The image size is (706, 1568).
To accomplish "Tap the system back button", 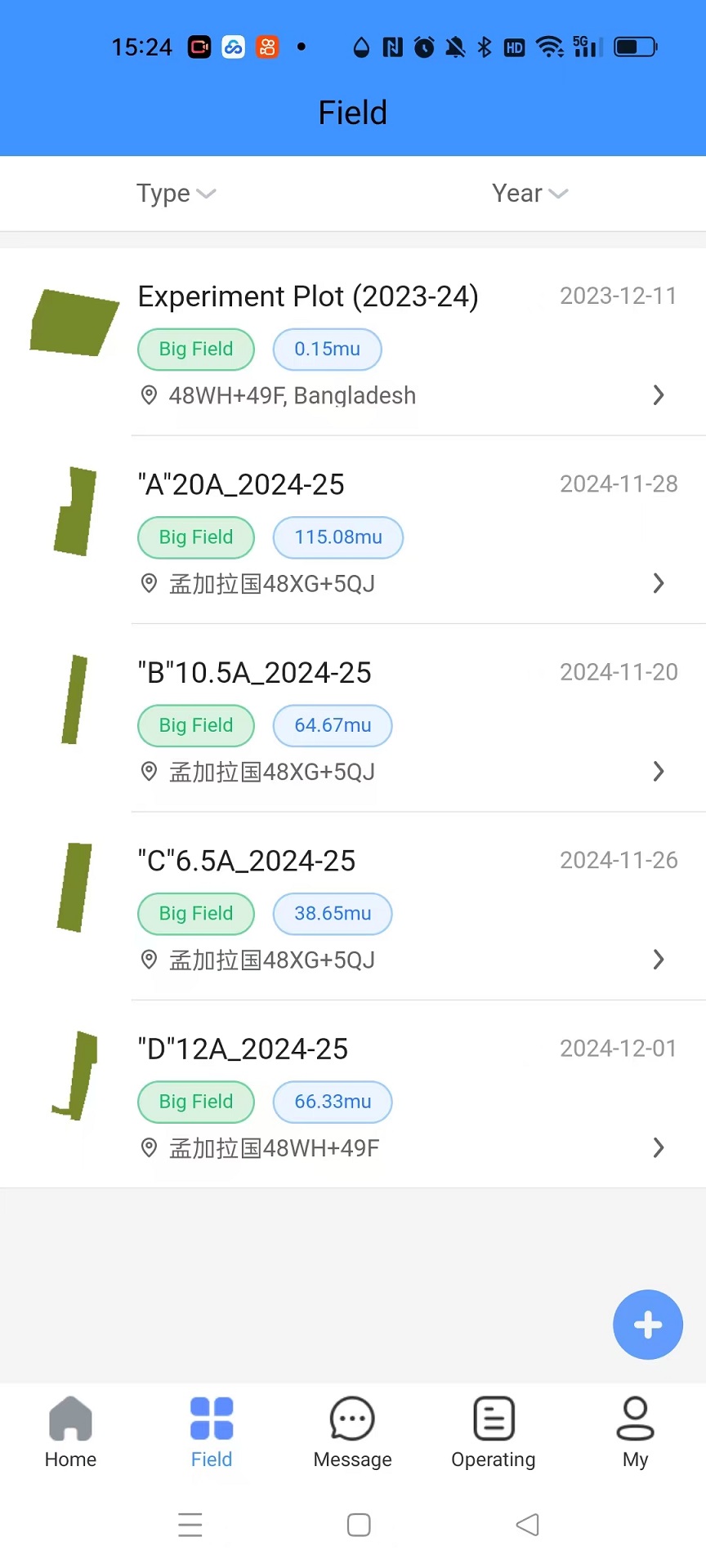I will click(x=528, y=1525).
